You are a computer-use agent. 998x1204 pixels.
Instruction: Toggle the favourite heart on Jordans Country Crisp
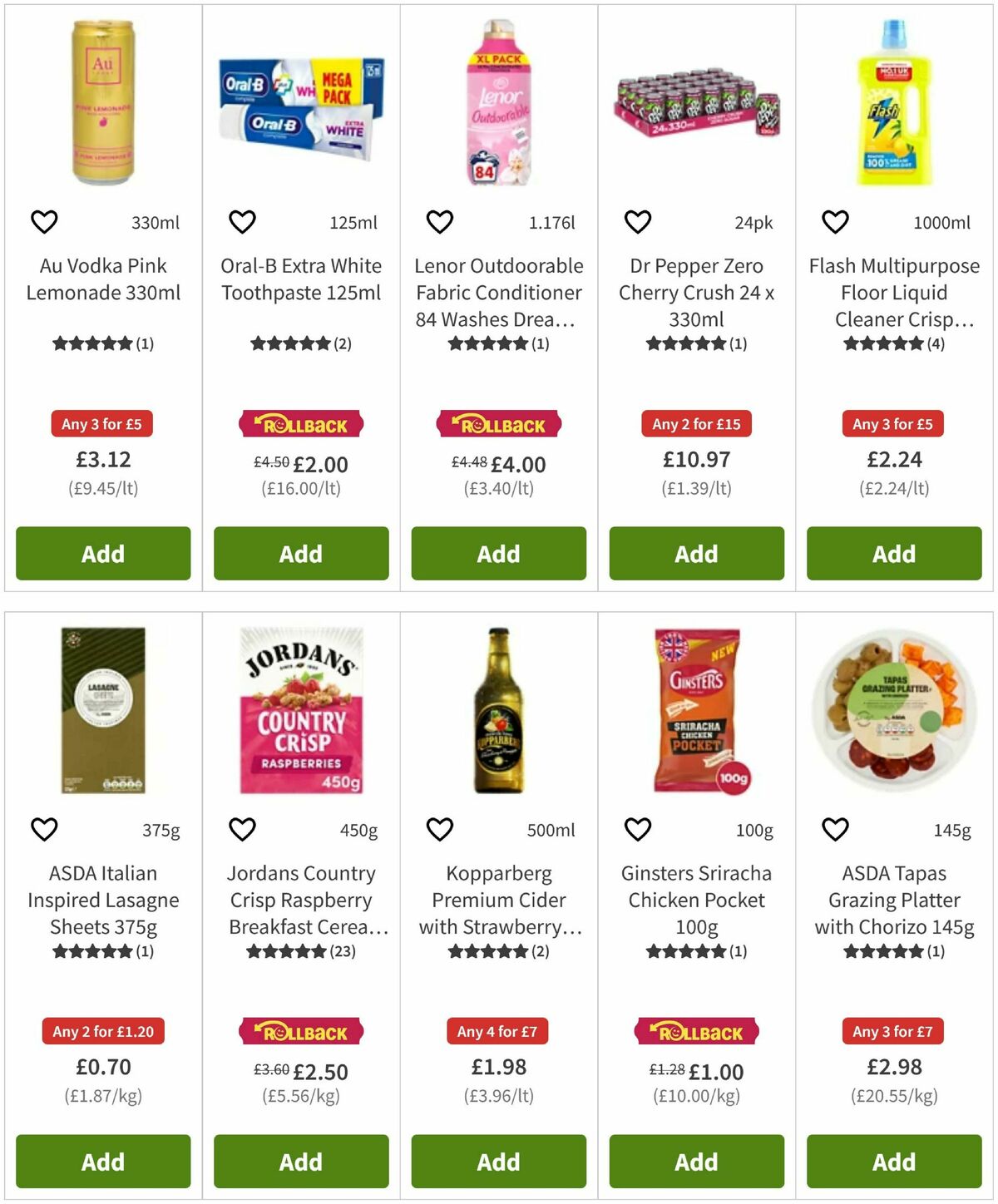coord(241,829)
